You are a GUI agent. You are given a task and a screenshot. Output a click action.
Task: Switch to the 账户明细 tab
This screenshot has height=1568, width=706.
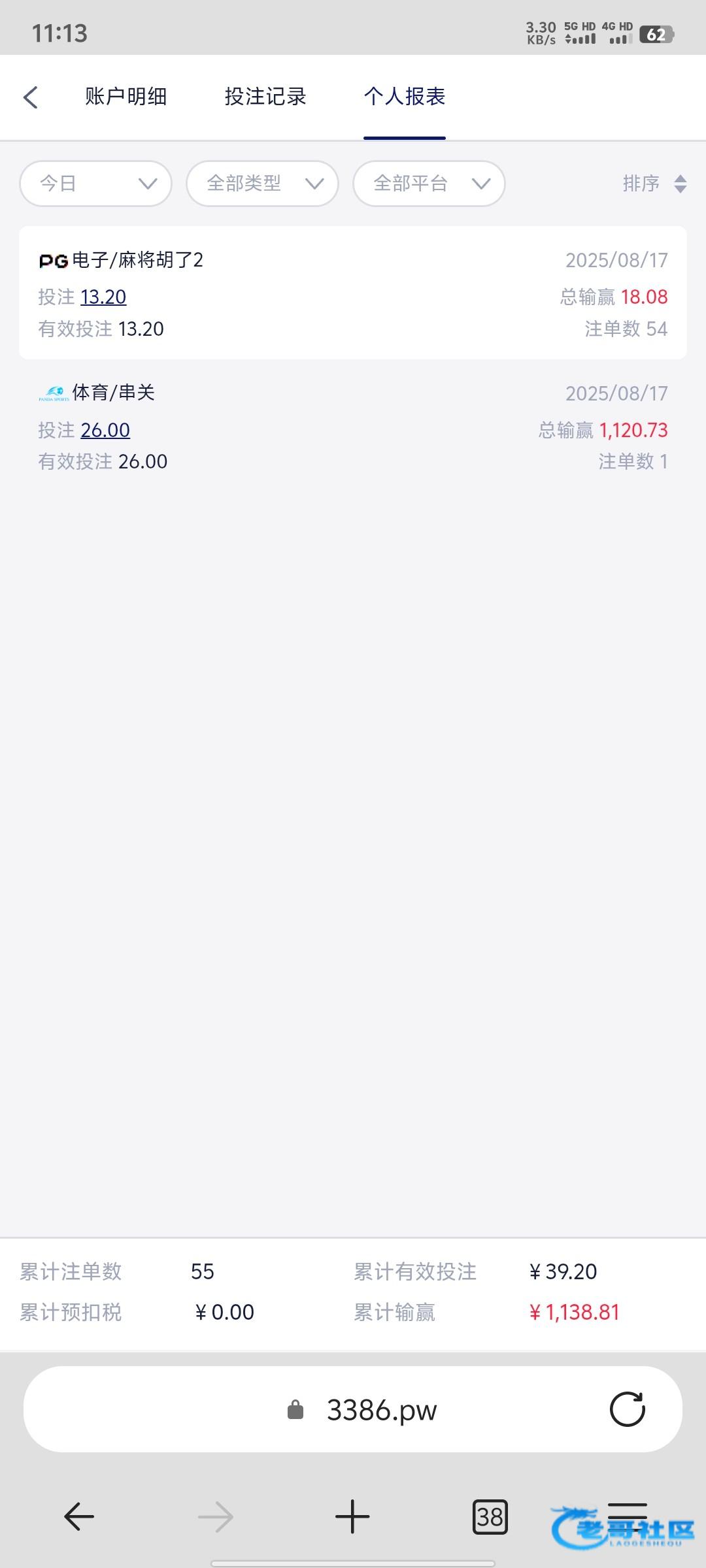(126, 97)
